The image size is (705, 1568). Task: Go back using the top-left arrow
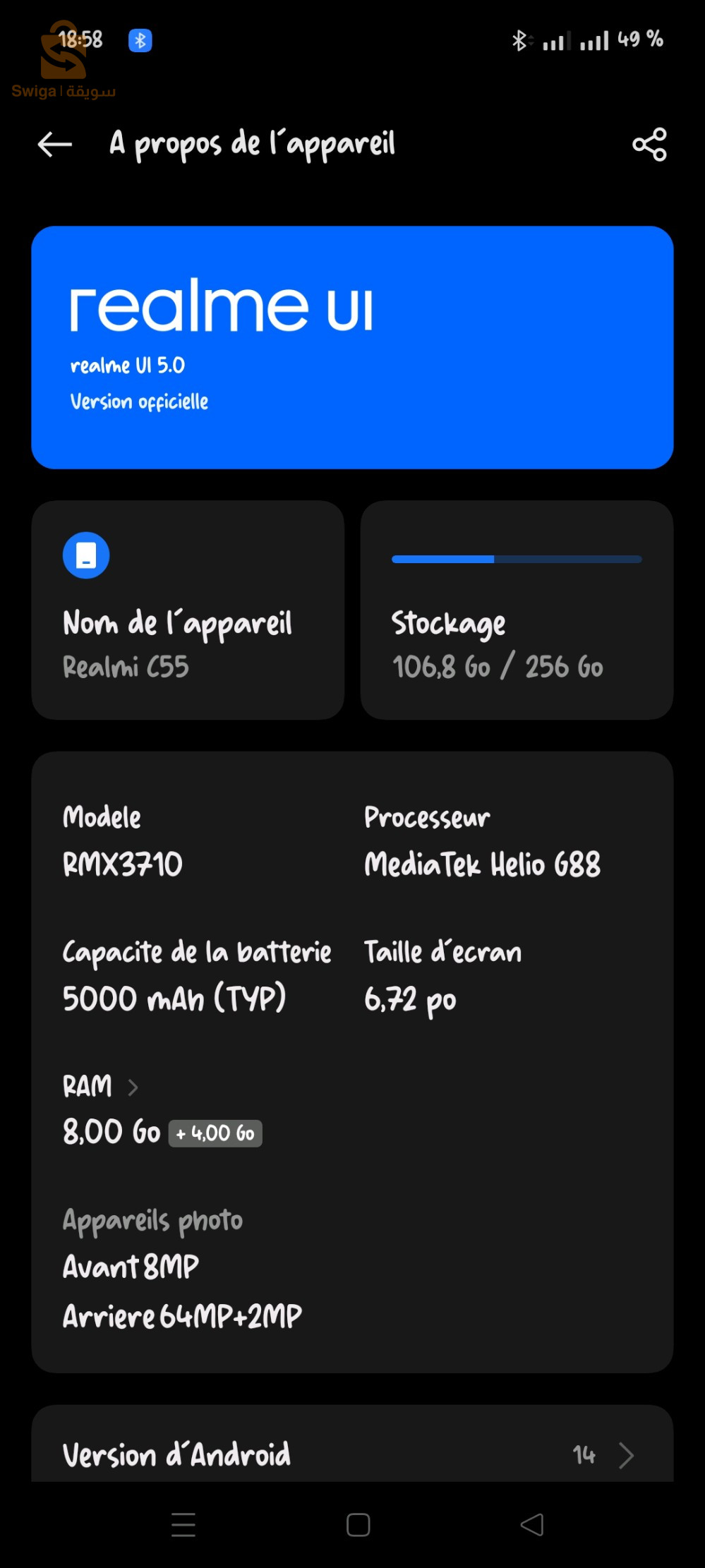54,145
